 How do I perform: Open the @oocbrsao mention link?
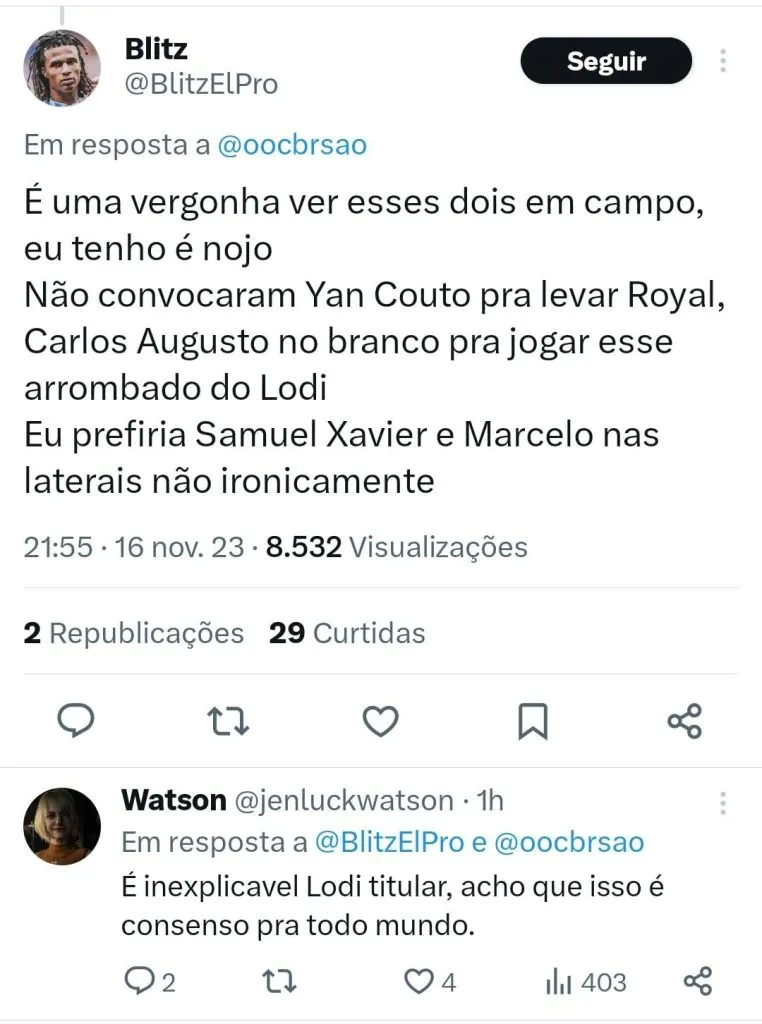click(292, 145)
